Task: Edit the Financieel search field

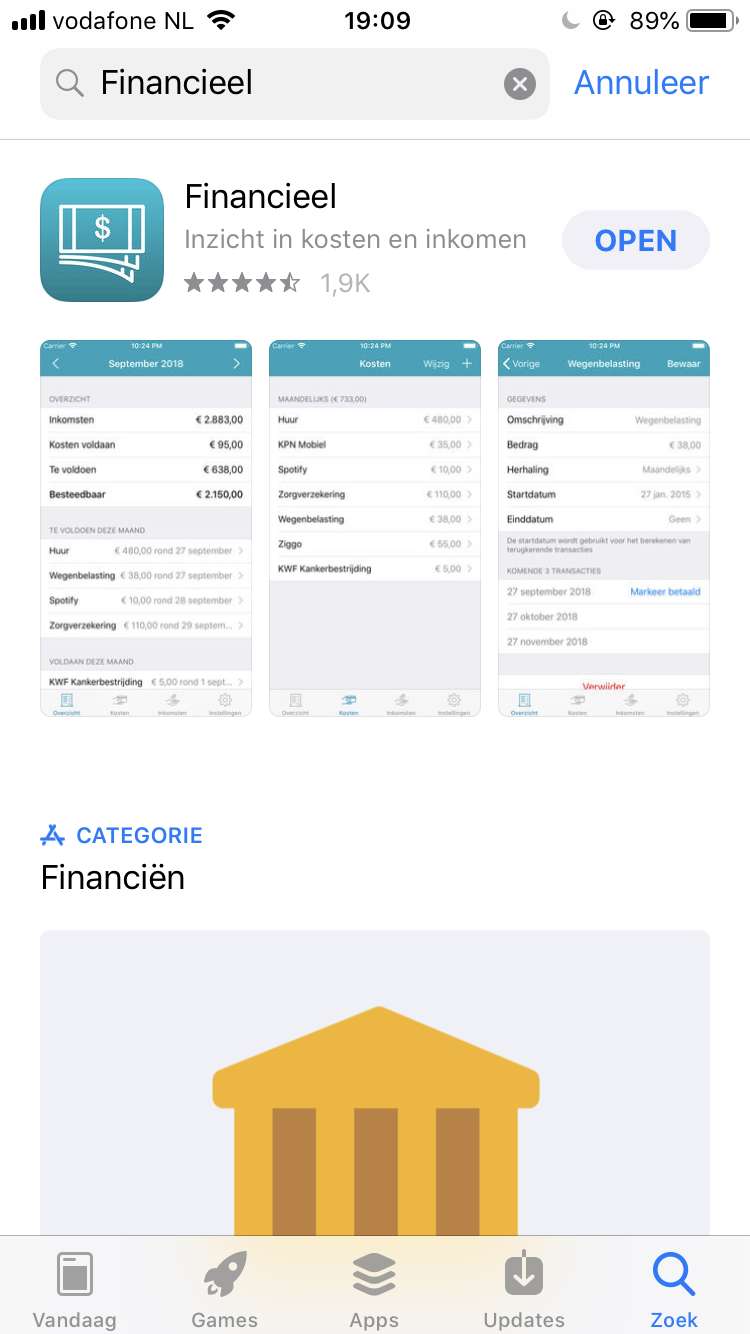Action: (295, 84)
